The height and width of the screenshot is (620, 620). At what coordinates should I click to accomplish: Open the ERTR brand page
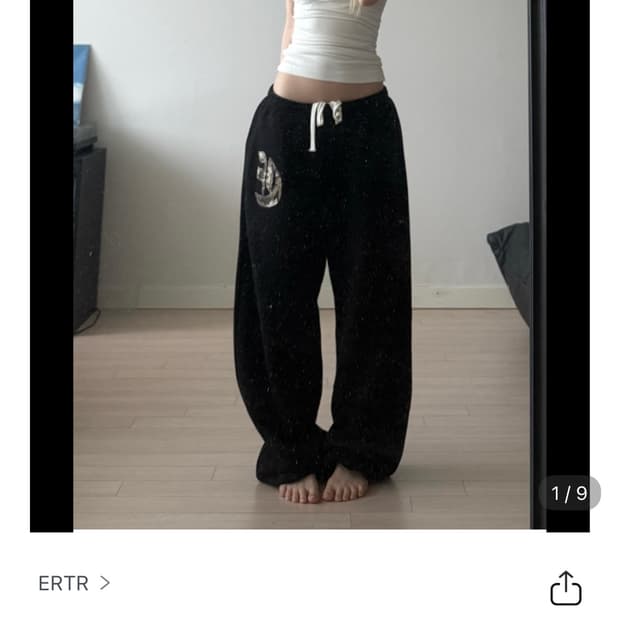click(x=74, y=583)
